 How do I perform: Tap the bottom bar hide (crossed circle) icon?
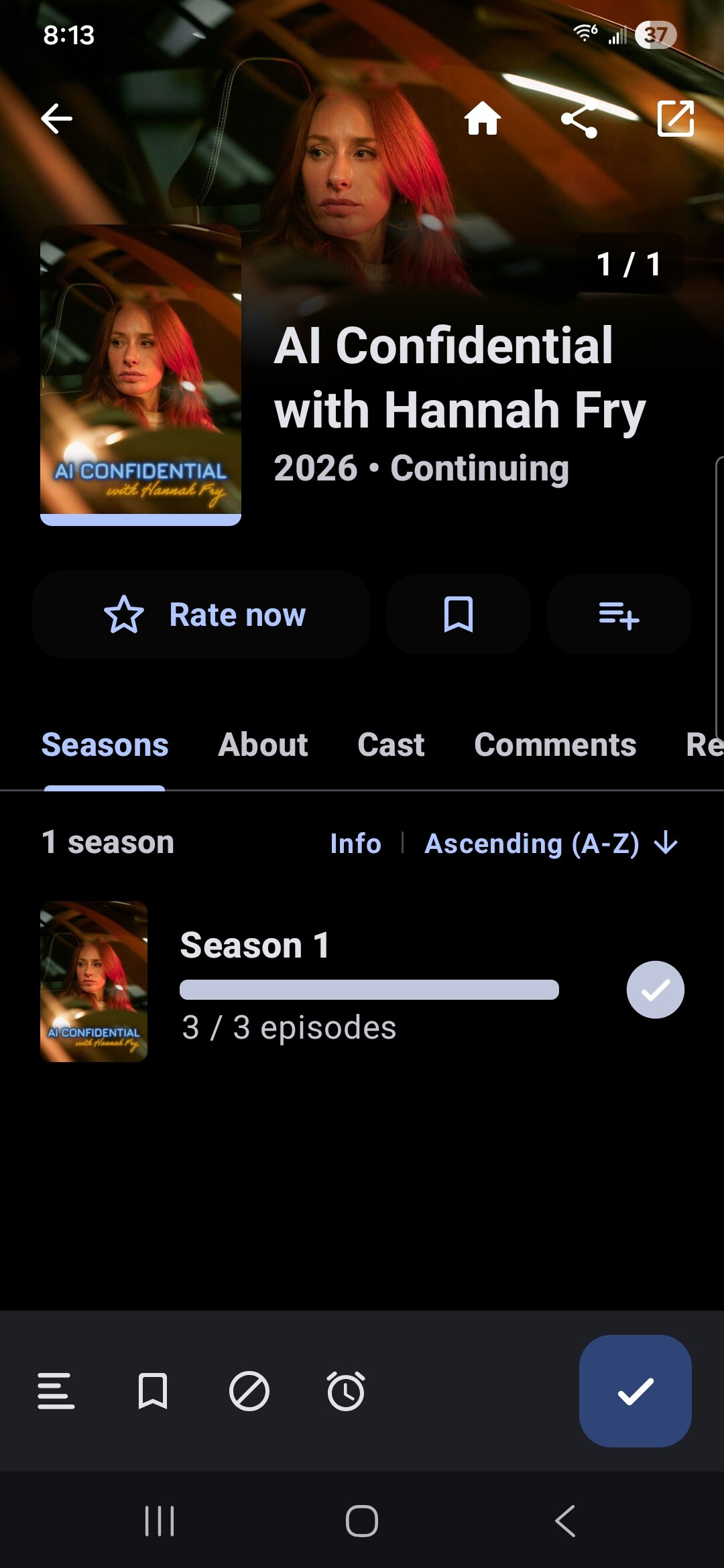click(x=249, y=1391)
